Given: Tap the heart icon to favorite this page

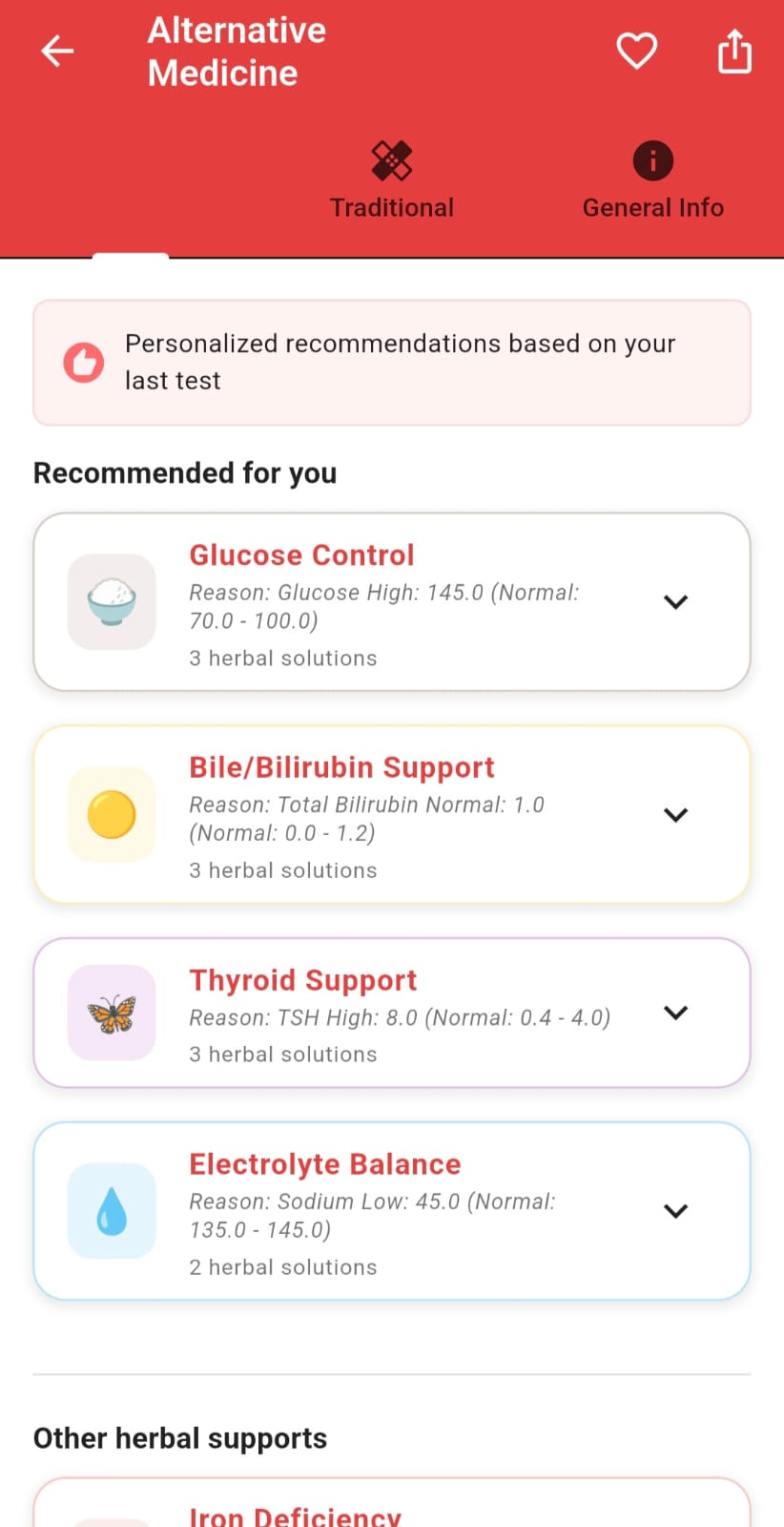Looking at the screenshot, I should (636, 51).
